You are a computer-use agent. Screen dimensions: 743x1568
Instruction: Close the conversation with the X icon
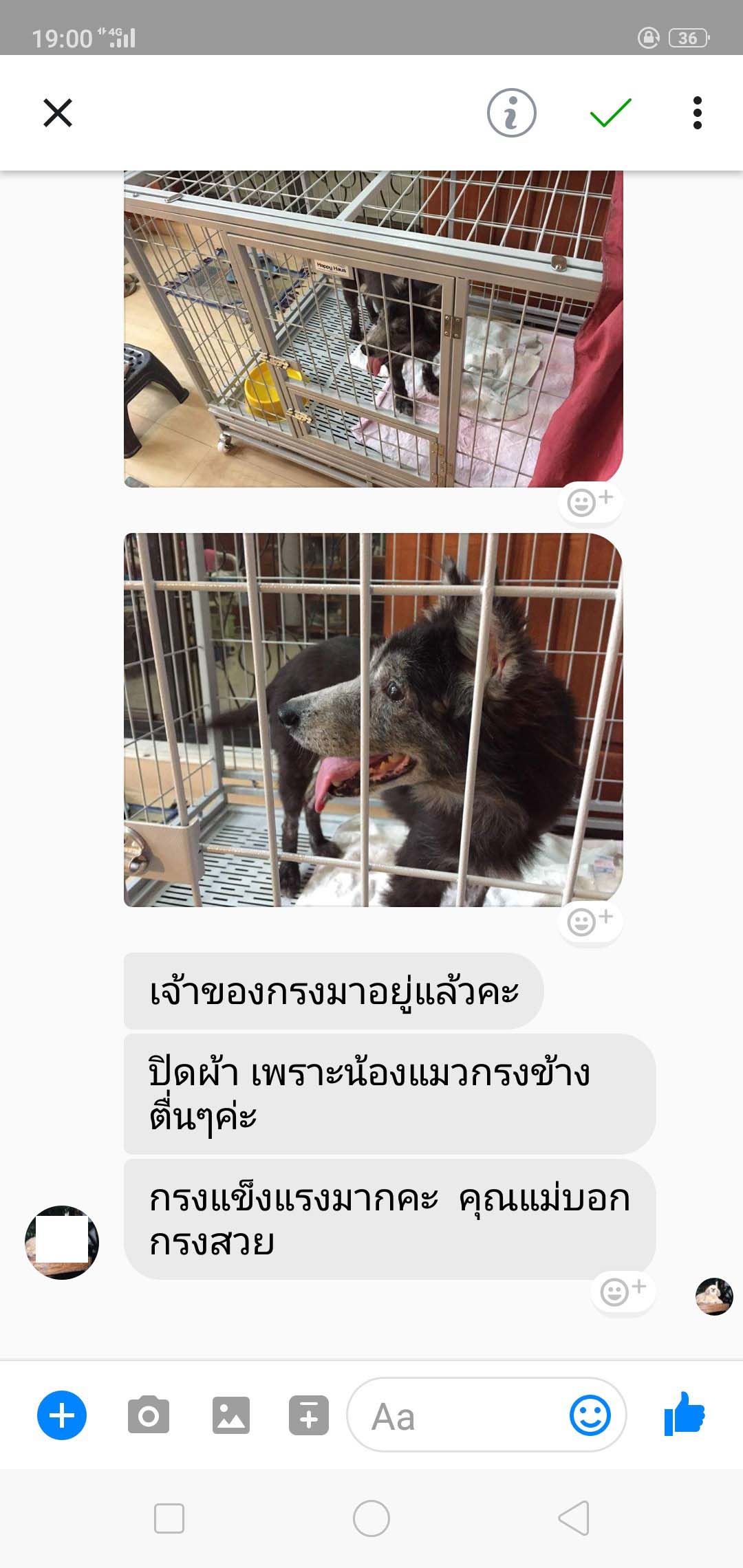(58, 113)
